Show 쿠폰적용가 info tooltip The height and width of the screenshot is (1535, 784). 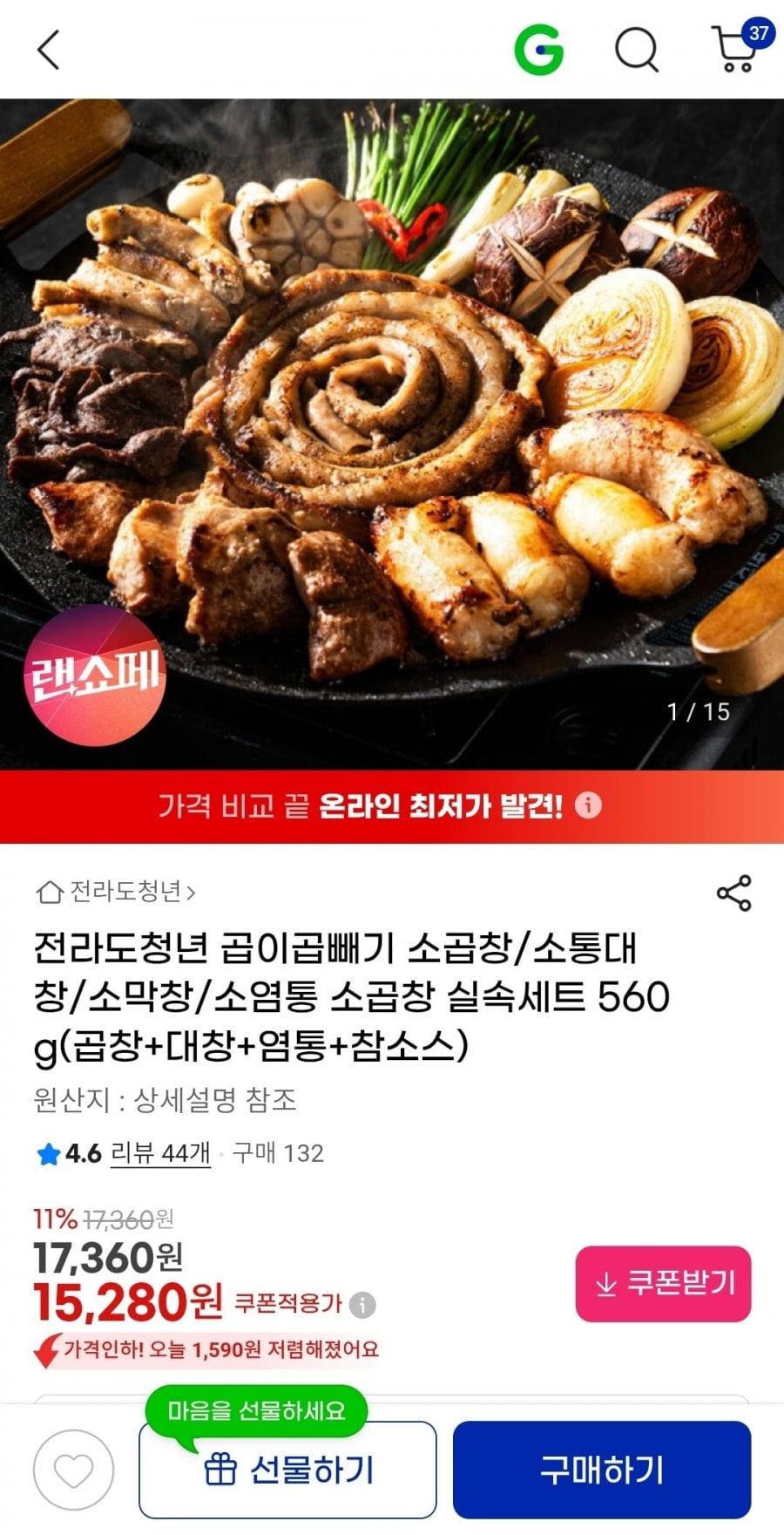click(x=362, y=1305)
